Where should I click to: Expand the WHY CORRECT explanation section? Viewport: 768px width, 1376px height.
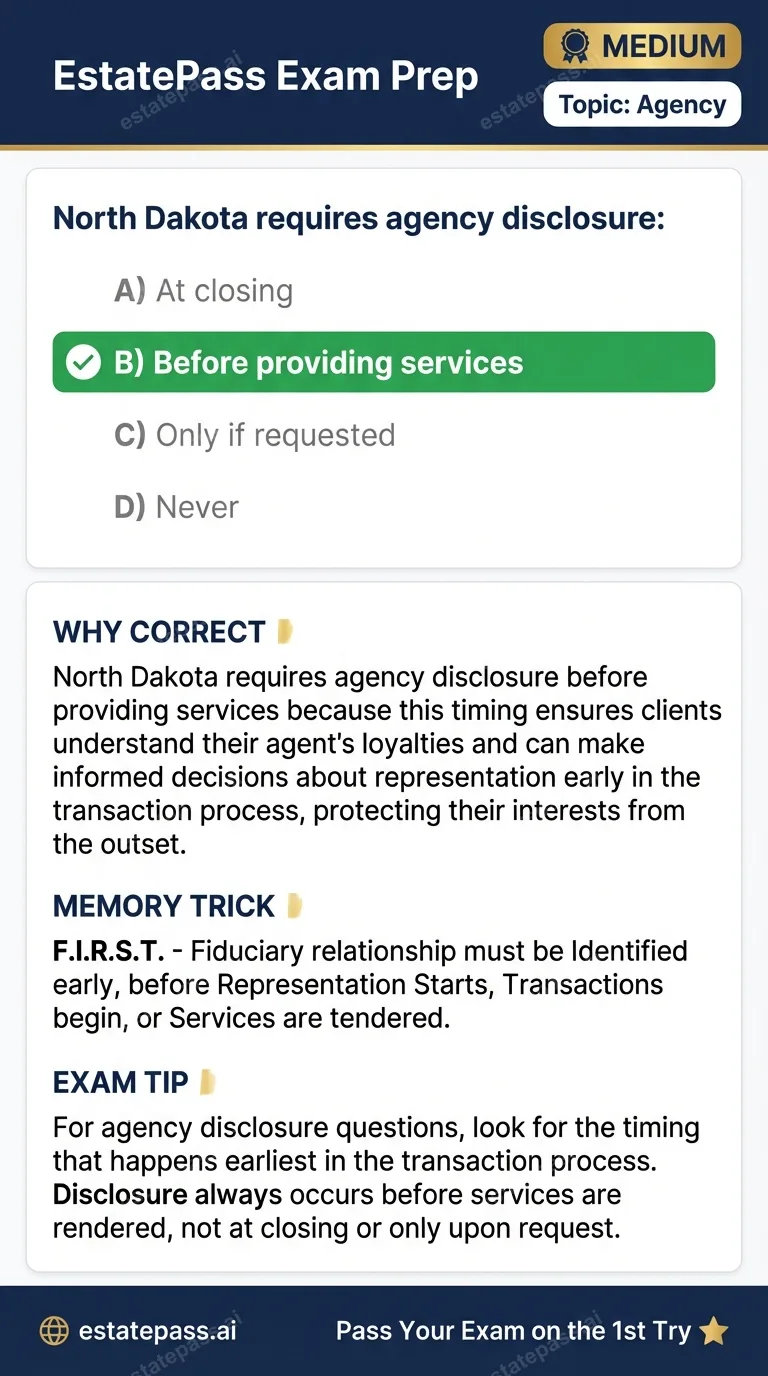point(160,631)
